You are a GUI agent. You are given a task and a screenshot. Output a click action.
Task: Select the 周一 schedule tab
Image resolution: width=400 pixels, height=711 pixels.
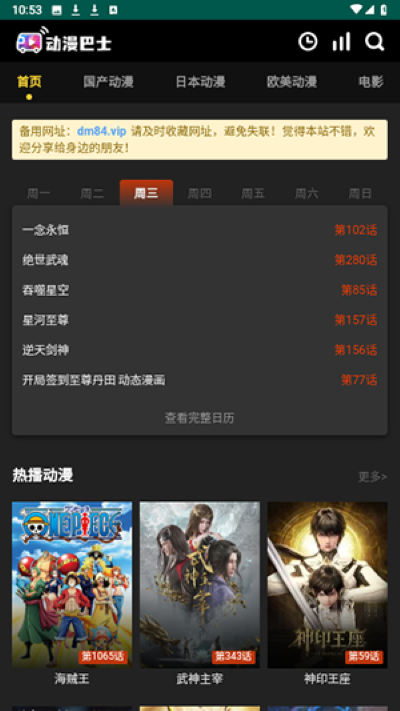pos(39,194)
